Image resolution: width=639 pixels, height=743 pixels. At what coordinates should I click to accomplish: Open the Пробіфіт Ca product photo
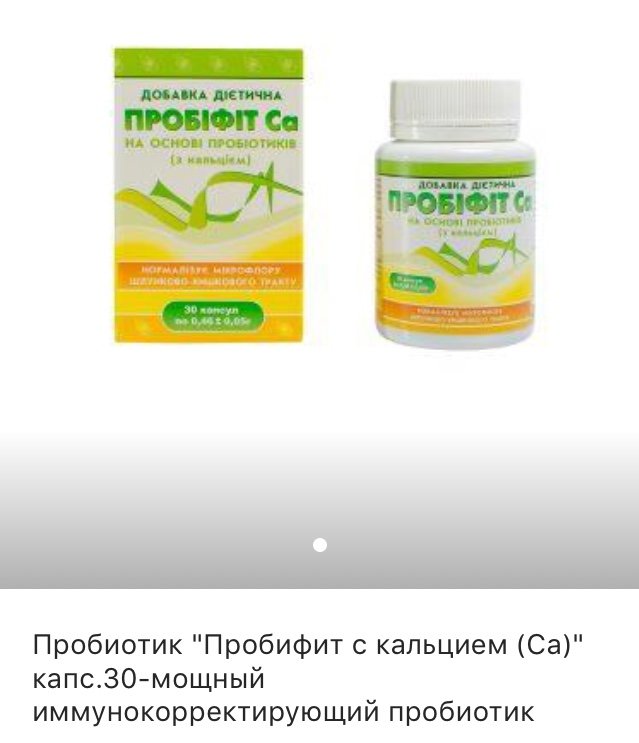pos(320,200)
